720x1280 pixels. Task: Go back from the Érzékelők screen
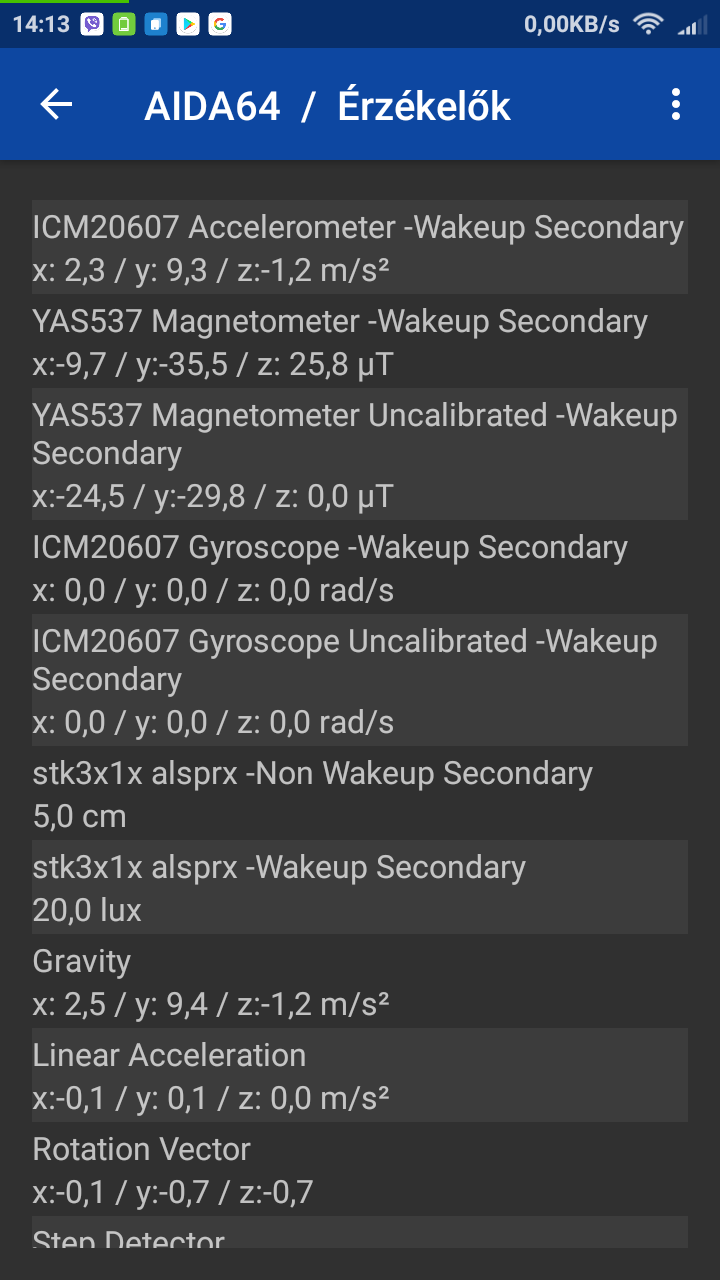tap(56, 105)
